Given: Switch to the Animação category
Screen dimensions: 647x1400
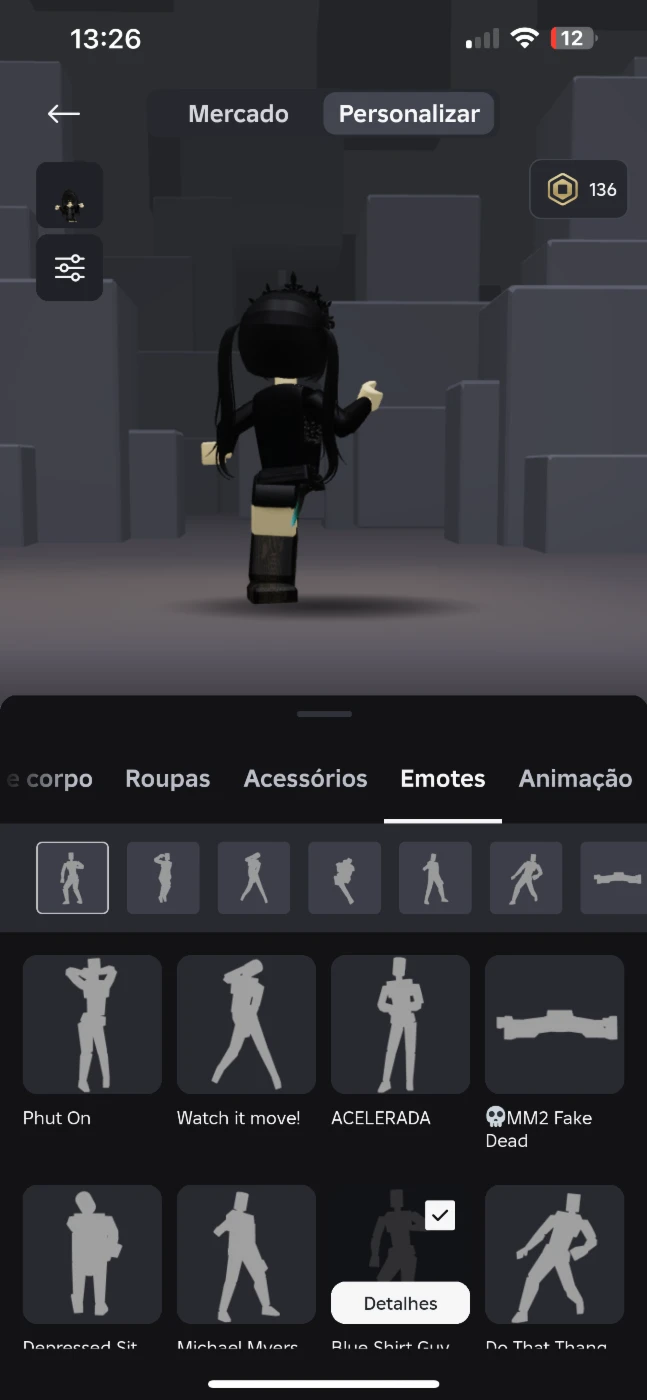Looking at the screenshot, I should [x=575, y=779].
